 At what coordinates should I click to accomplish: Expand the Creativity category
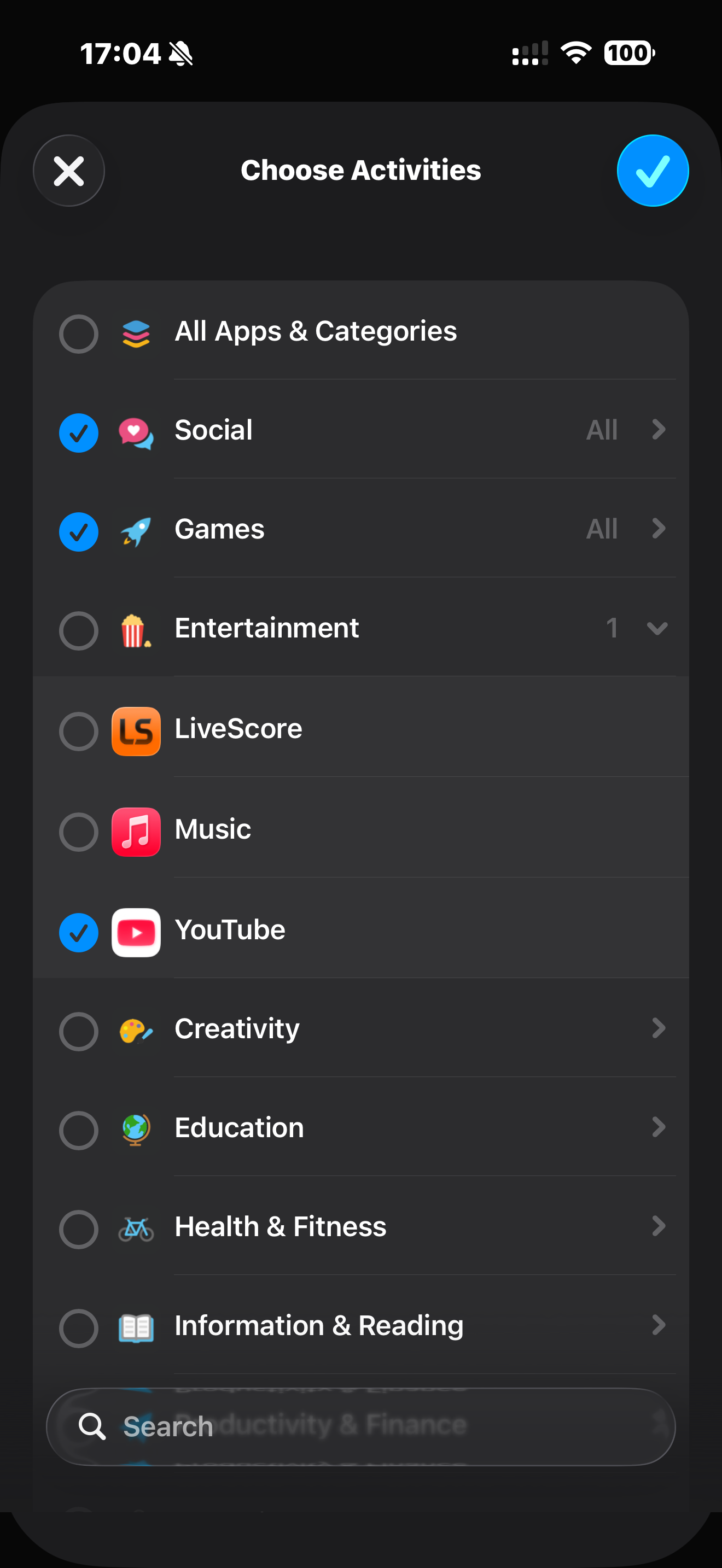coord(659,1029)
